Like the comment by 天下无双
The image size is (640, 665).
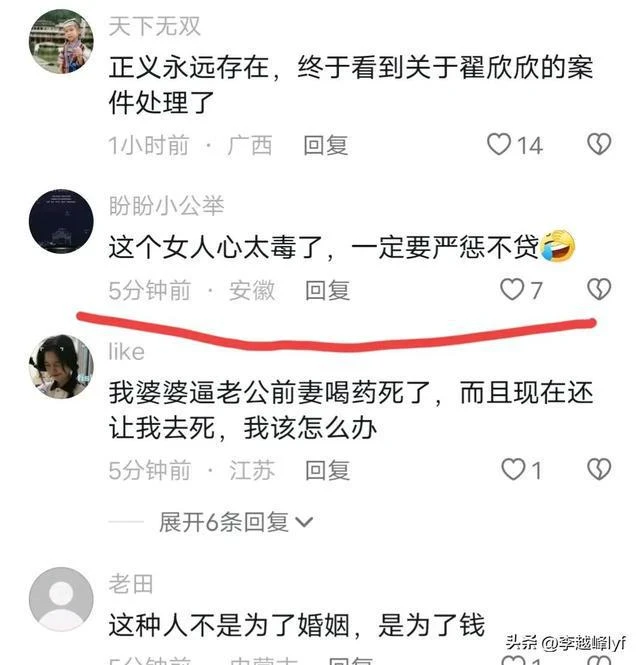499,145
